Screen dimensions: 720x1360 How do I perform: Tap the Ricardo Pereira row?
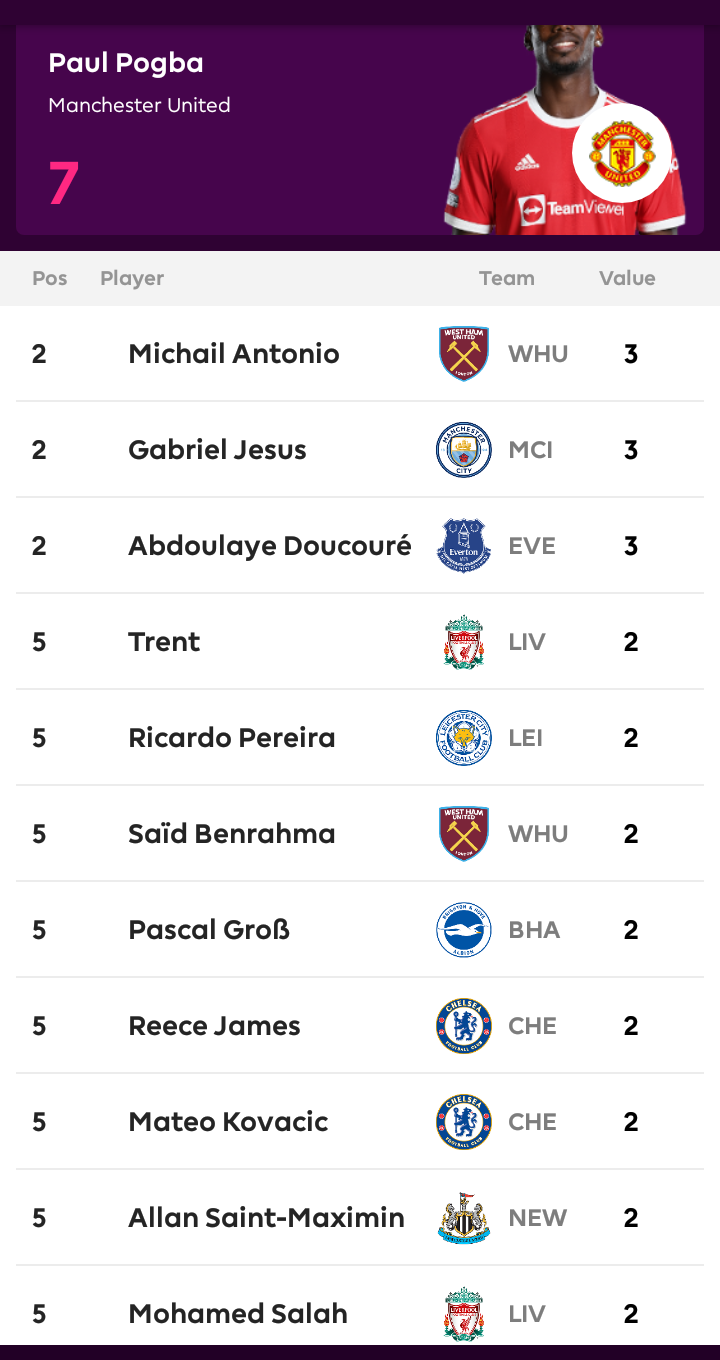tap(360, 738)
